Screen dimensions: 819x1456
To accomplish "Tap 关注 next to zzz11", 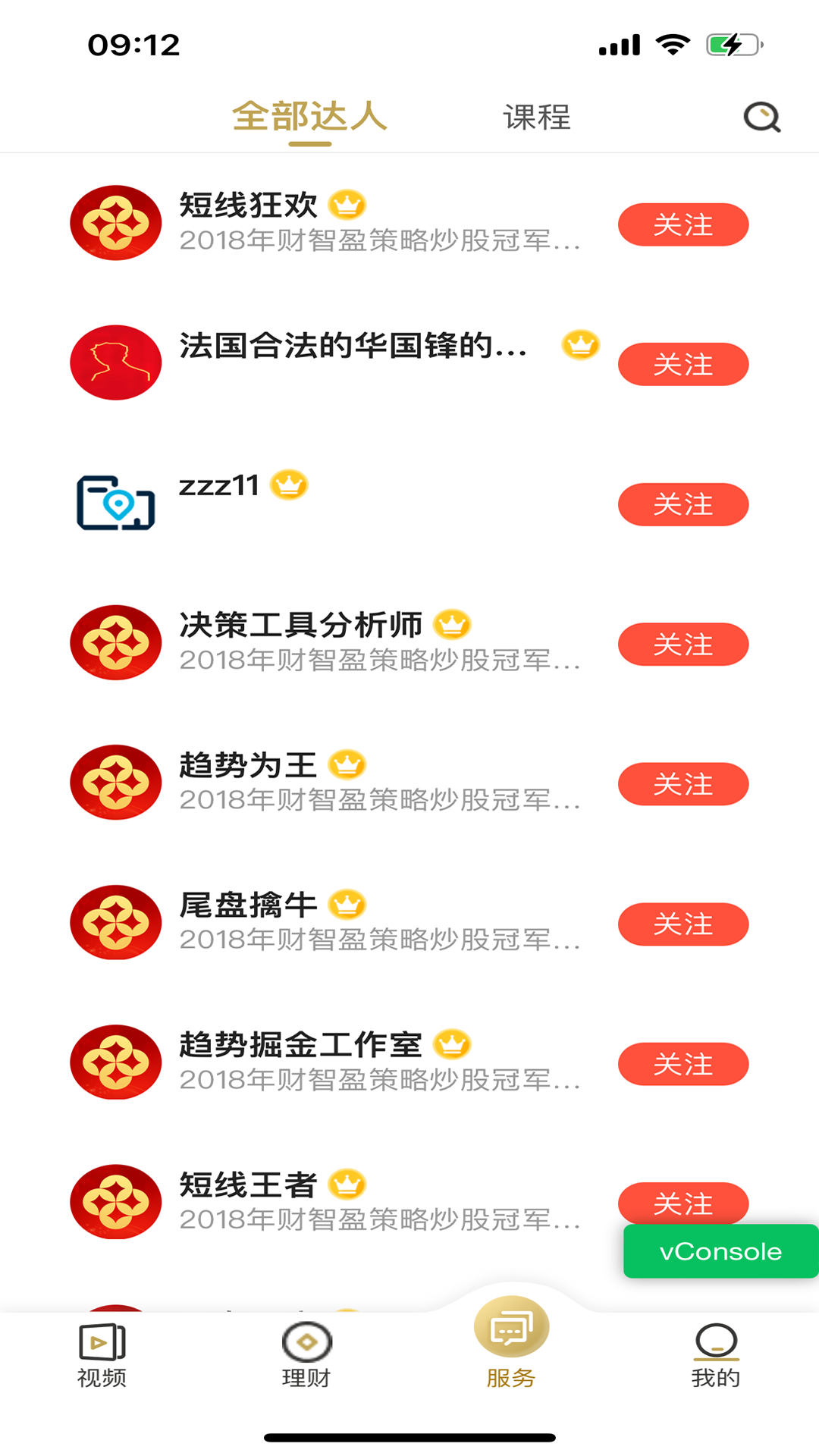I will tap(682, 504).
